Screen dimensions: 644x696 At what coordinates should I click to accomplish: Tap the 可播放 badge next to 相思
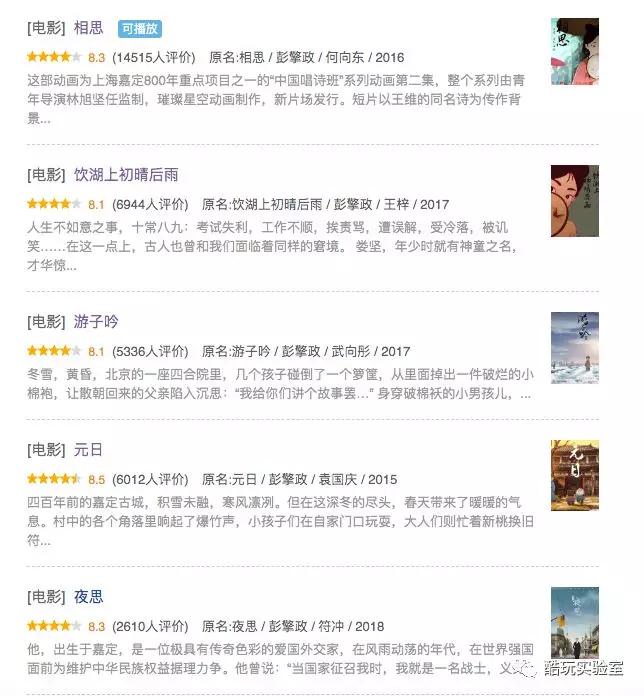[139, 28]
